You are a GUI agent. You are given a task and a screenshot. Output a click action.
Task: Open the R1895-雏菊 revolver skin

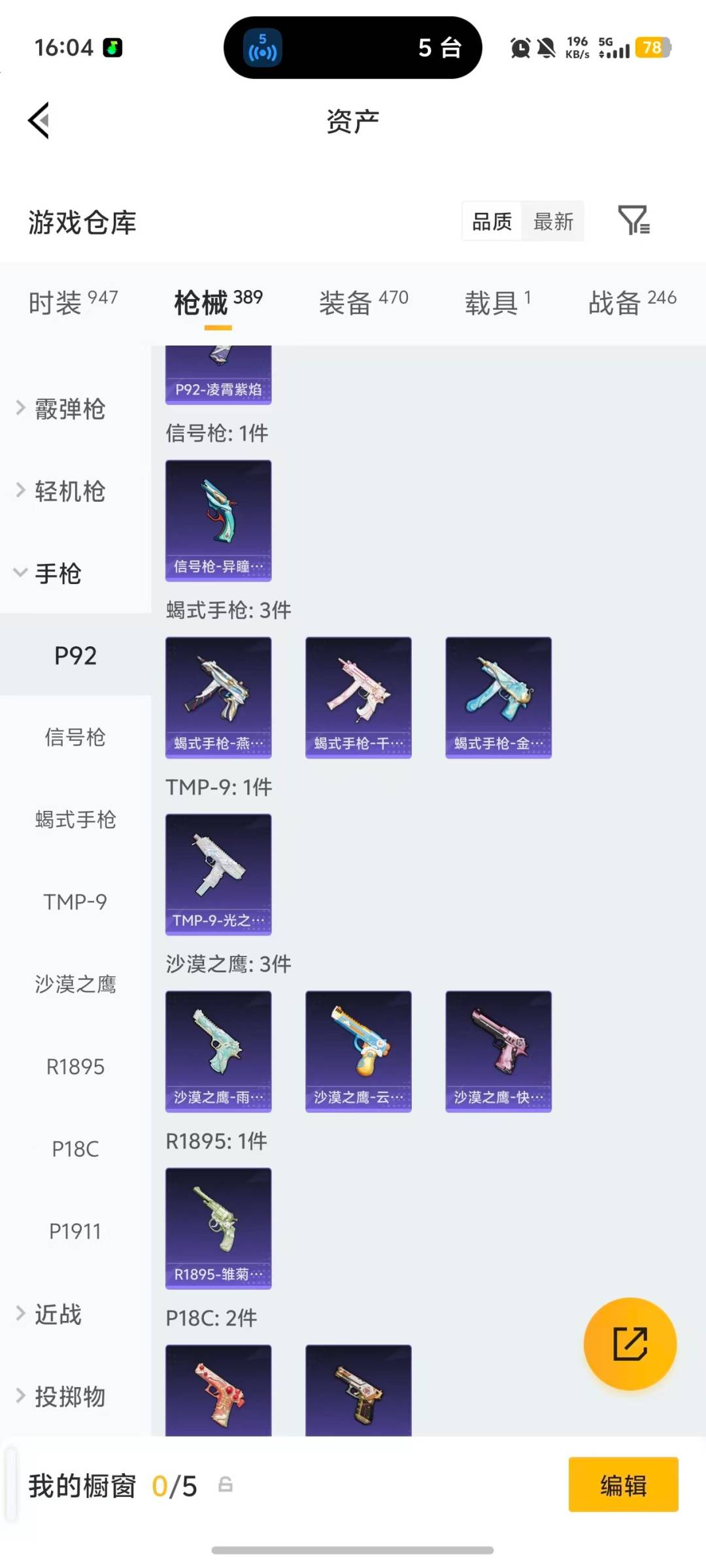[218, 1227]
